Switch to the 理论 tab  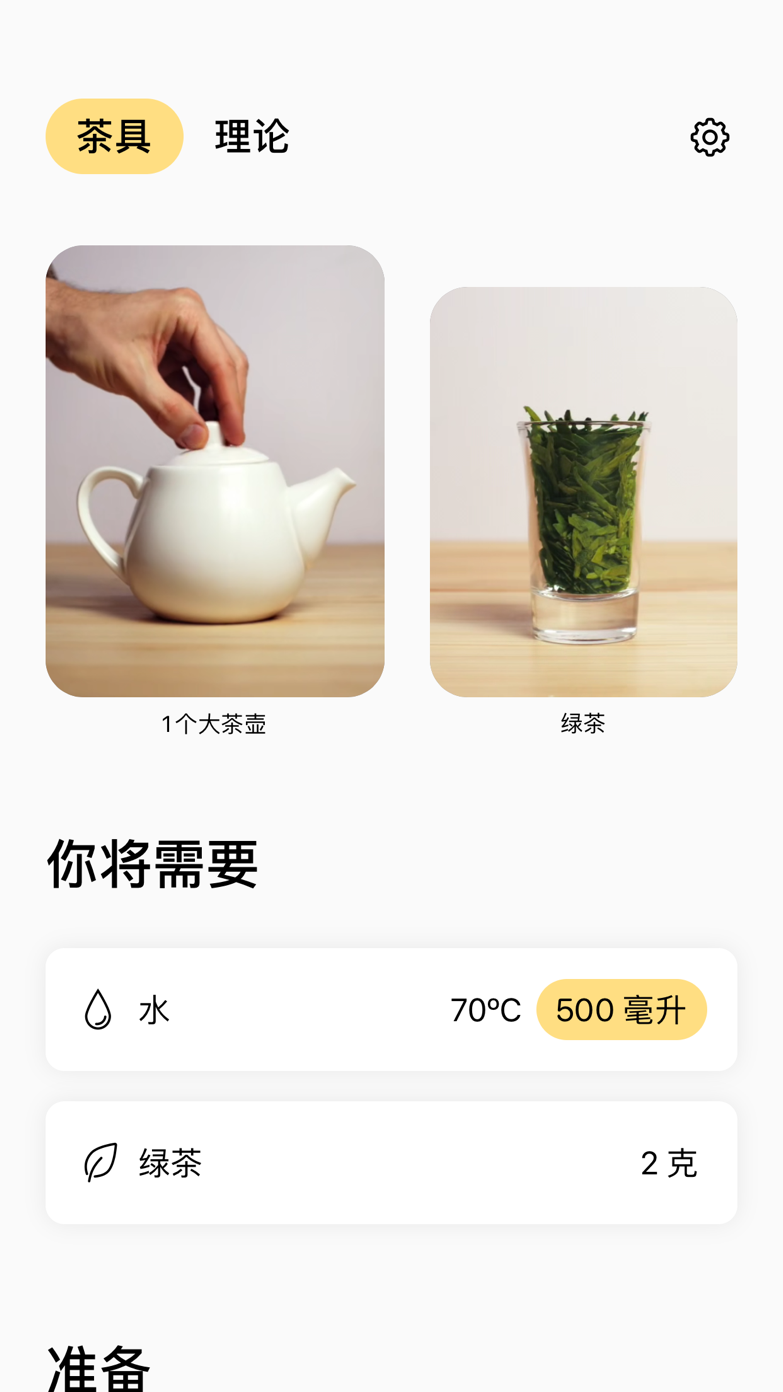tap(252, 136)
